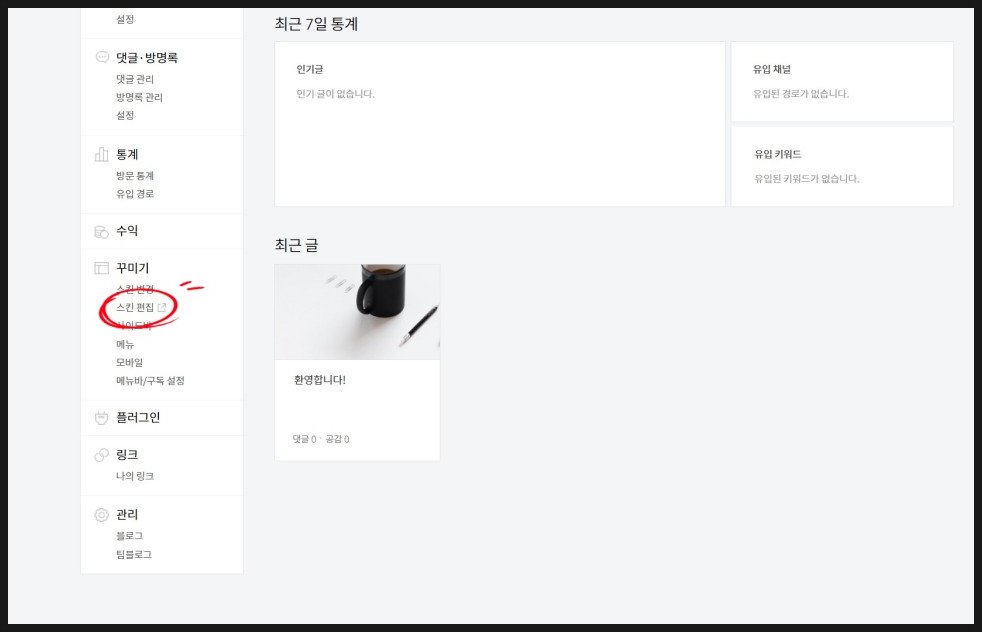The height and width of the screenshot is (632, 982).
Task: Open 스킨 편집 link
Action: point(135,307)
